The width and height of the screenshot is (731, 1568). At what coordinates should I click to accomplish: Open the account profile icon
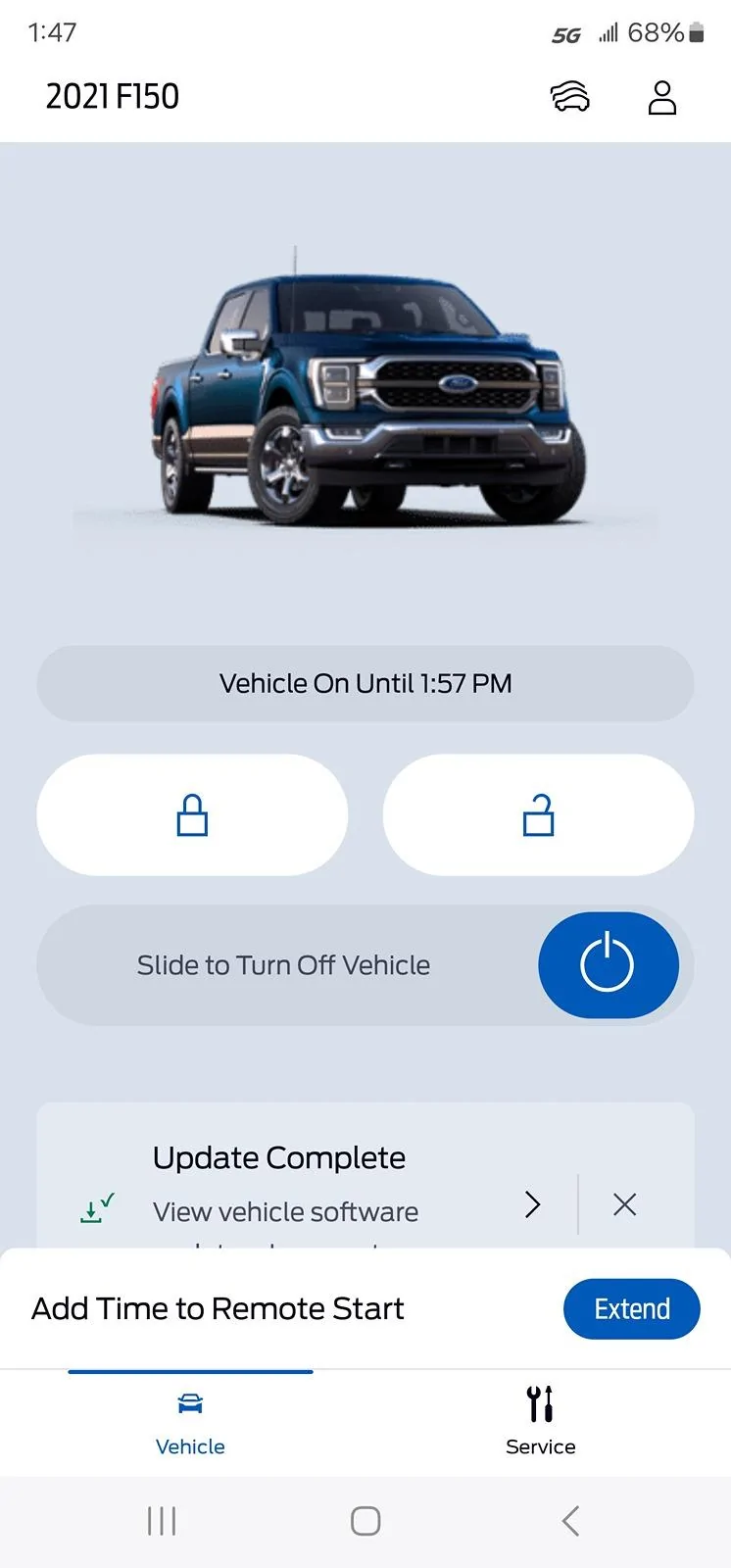[x=661, y=95]
